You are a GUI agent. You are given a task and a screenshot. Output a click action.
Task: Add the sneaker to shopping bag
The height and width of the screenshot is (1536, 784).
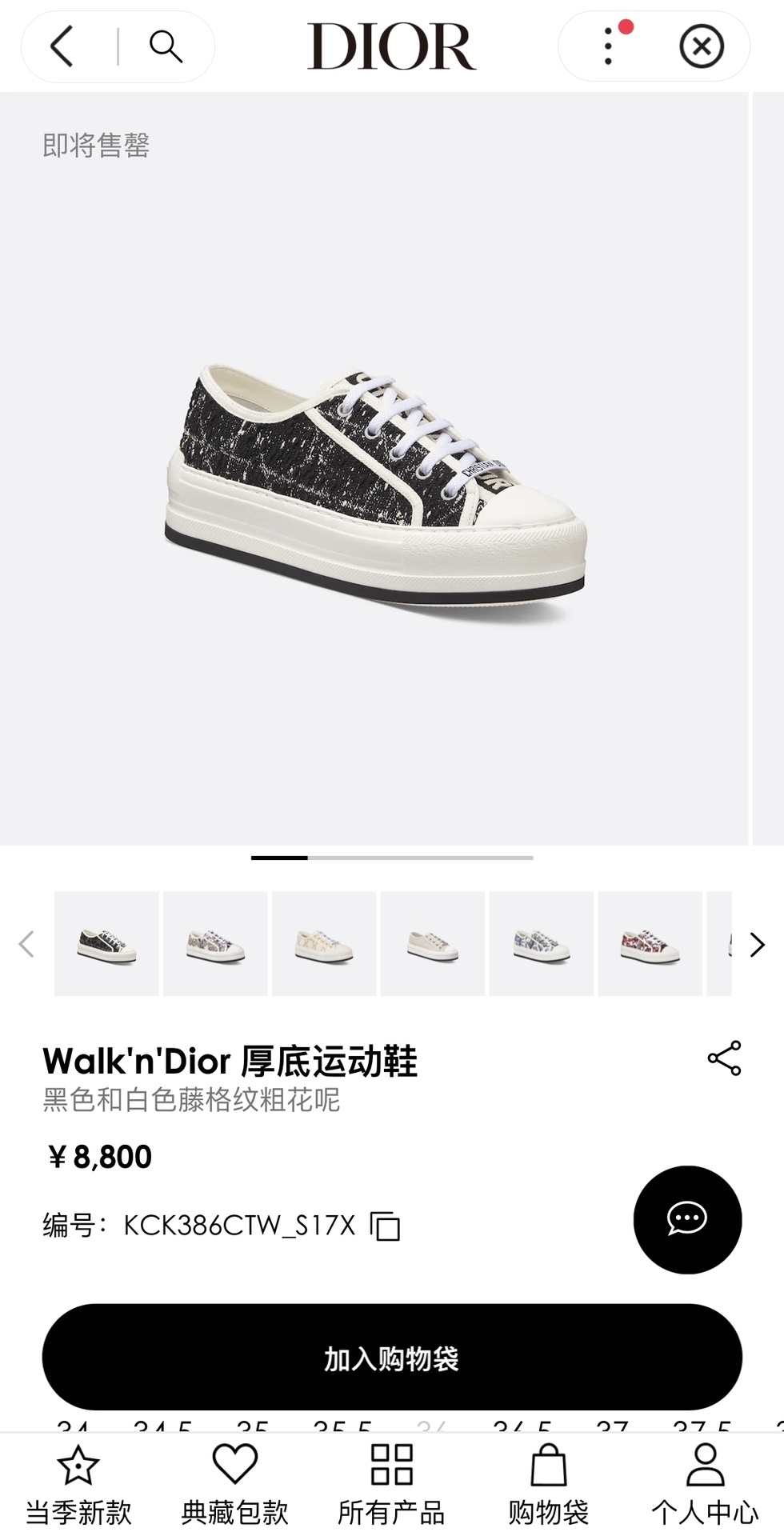[392, 1358]
